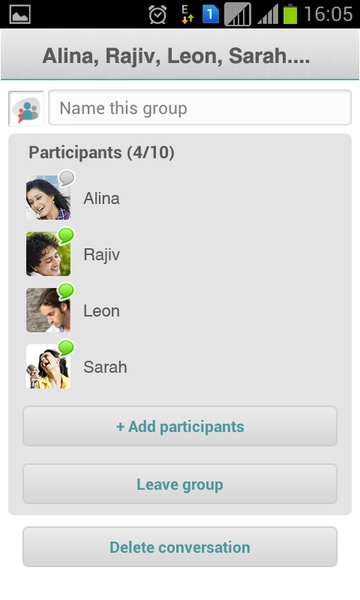Open participant Rajiv
This screenshot has height=600, width=360.
tap(180, 254)
